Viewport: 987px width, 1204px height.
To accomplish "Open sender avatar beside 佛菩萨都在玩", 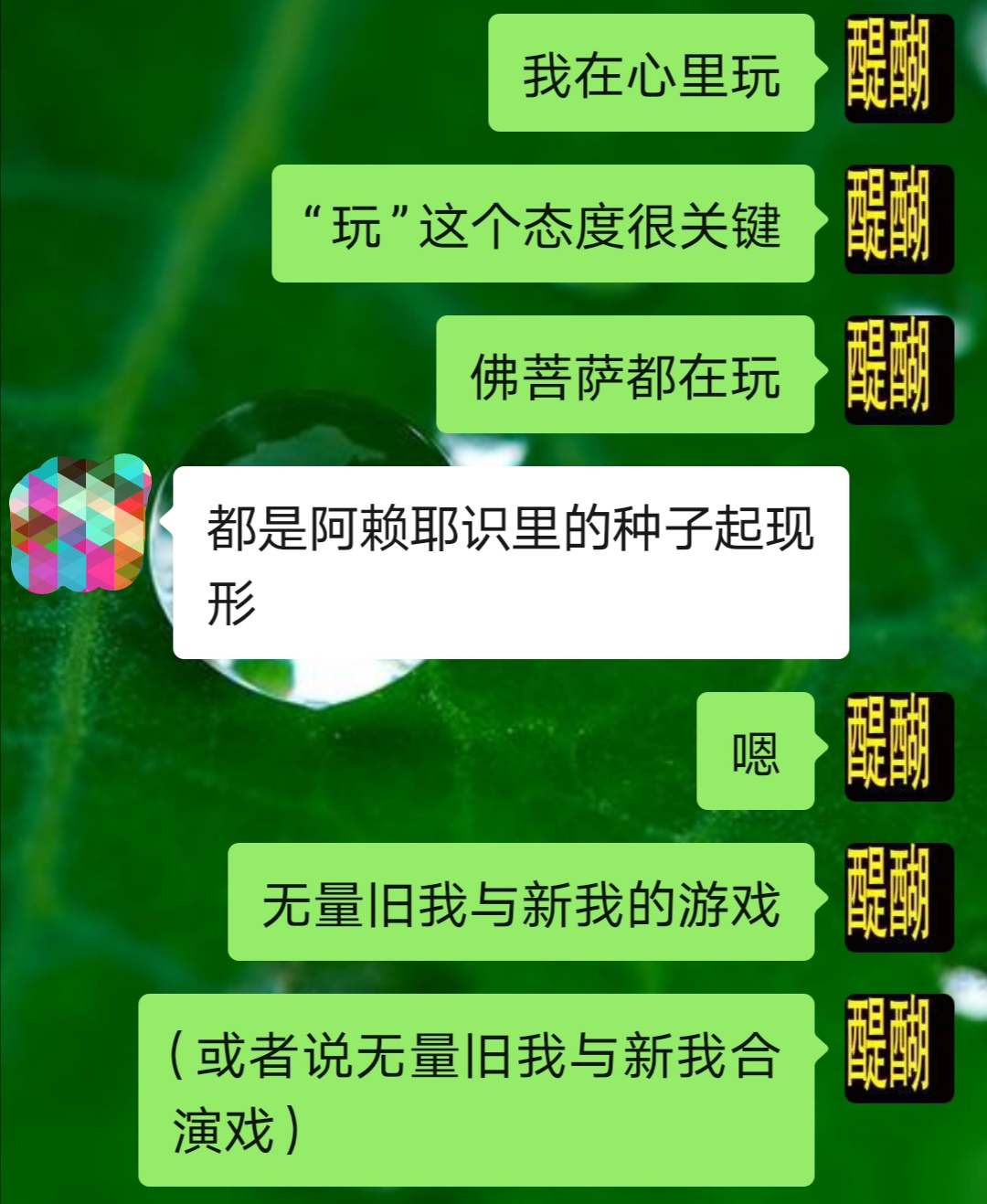I will click(898, 370).
